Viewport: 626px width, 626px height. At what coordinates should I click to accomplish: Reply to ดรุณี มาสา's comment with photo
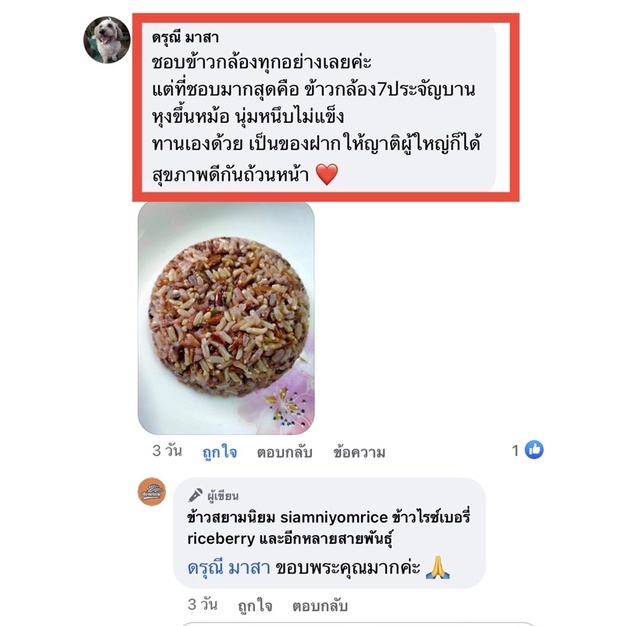(284, 452)
